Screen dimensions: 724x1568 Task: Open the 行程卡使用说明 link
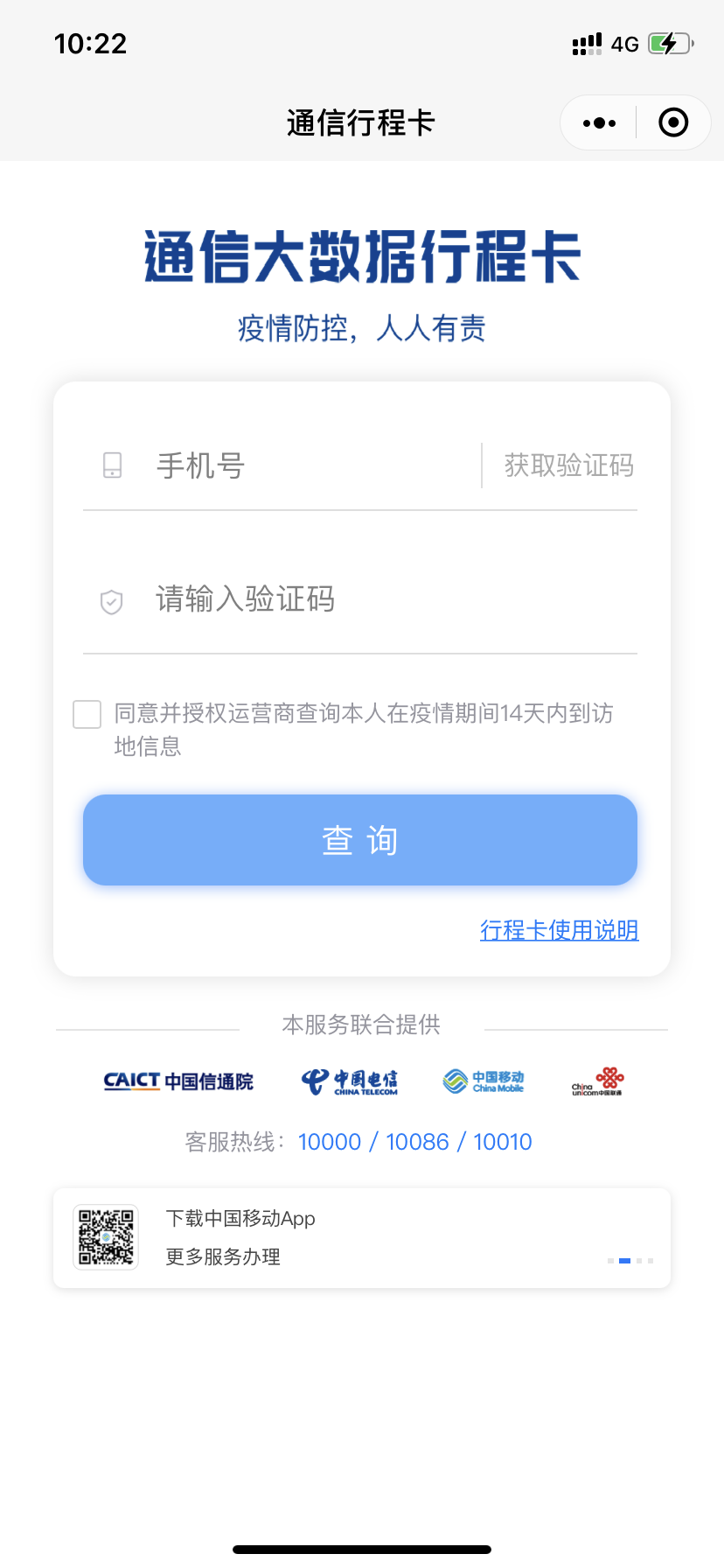tap(560, 930)
